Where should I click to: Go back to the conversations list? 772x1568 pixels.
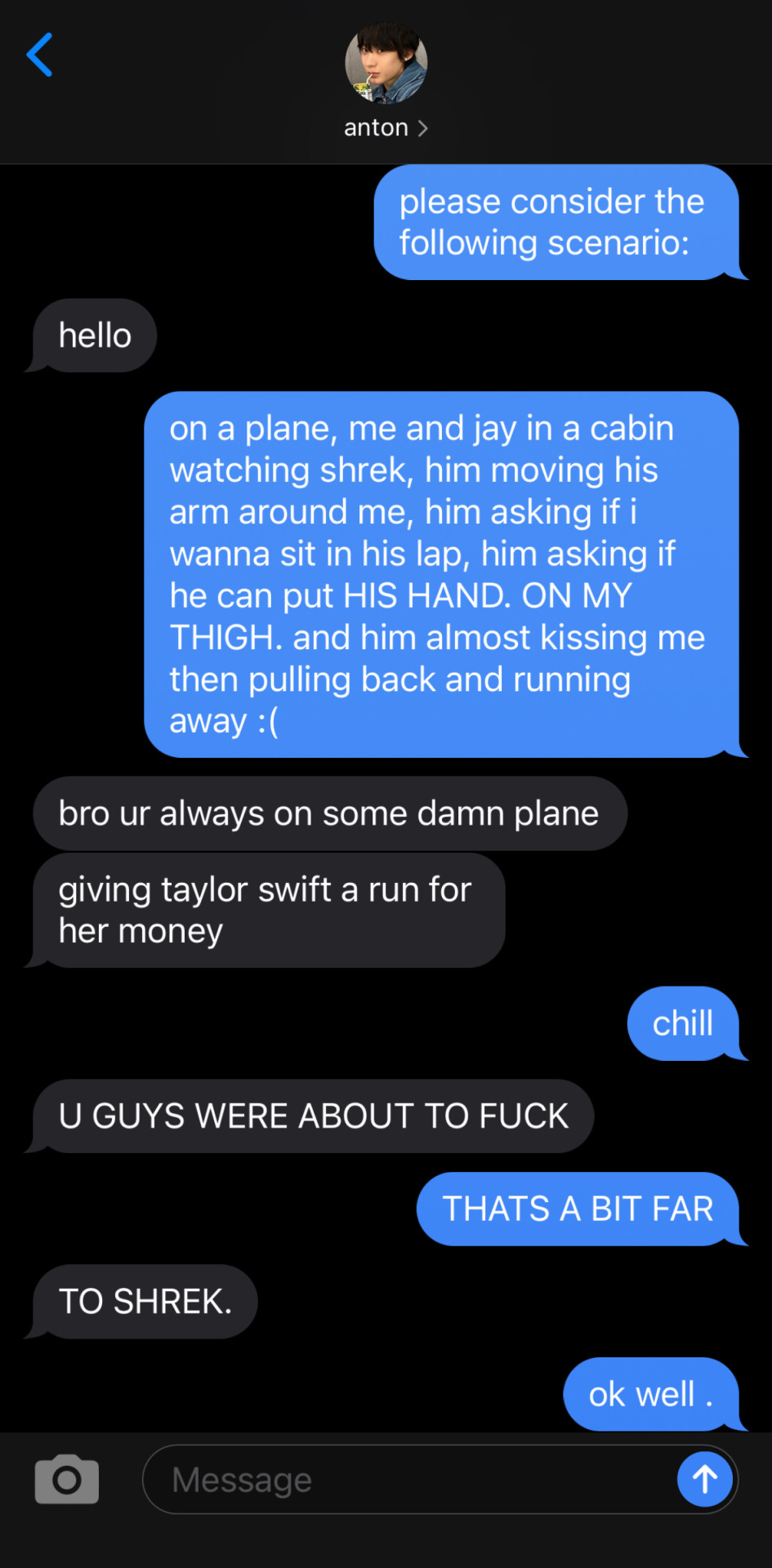[x=39, y=55]
